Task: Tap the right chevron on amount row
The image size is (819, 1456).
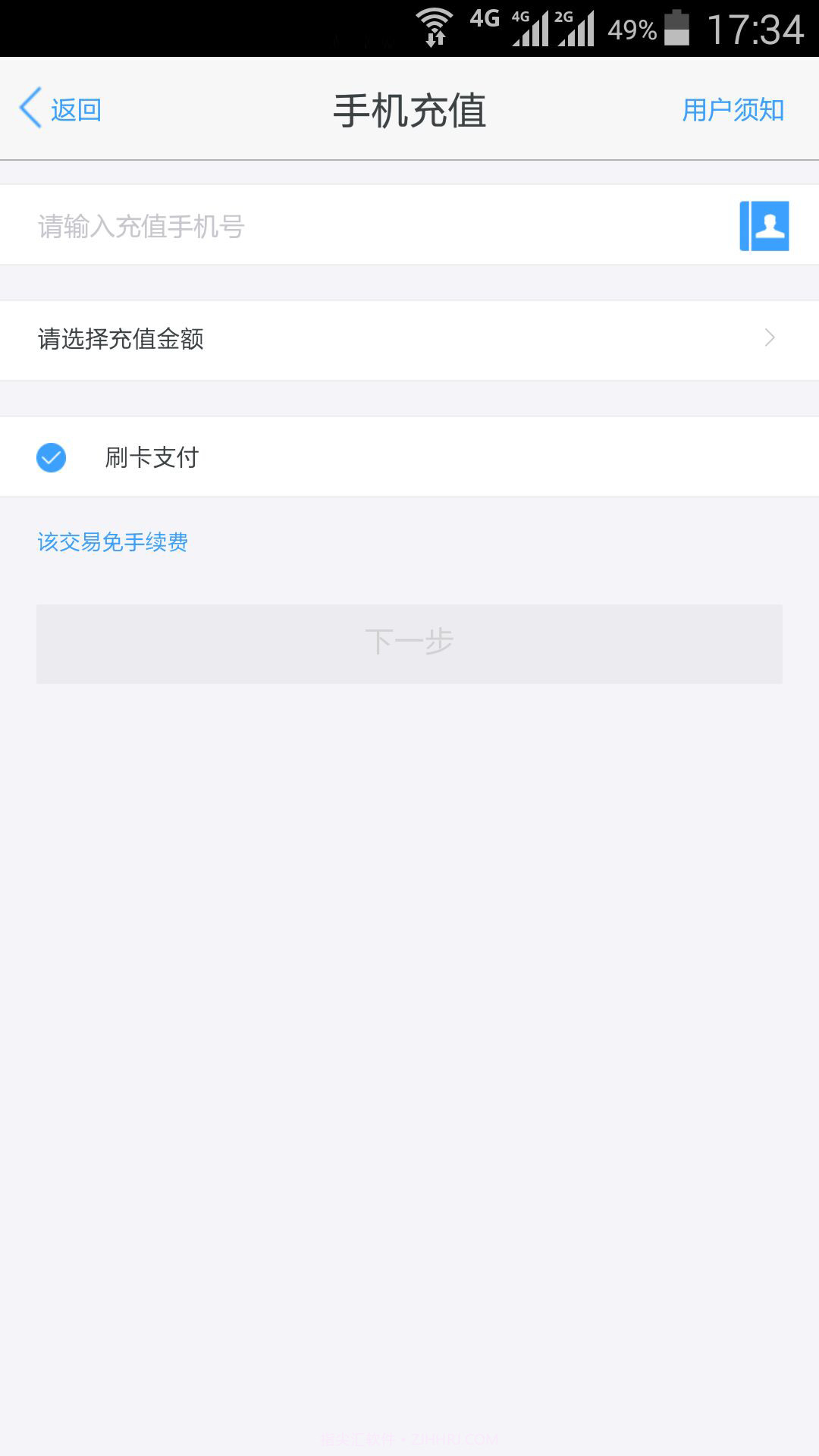Action: pos(770,339)
